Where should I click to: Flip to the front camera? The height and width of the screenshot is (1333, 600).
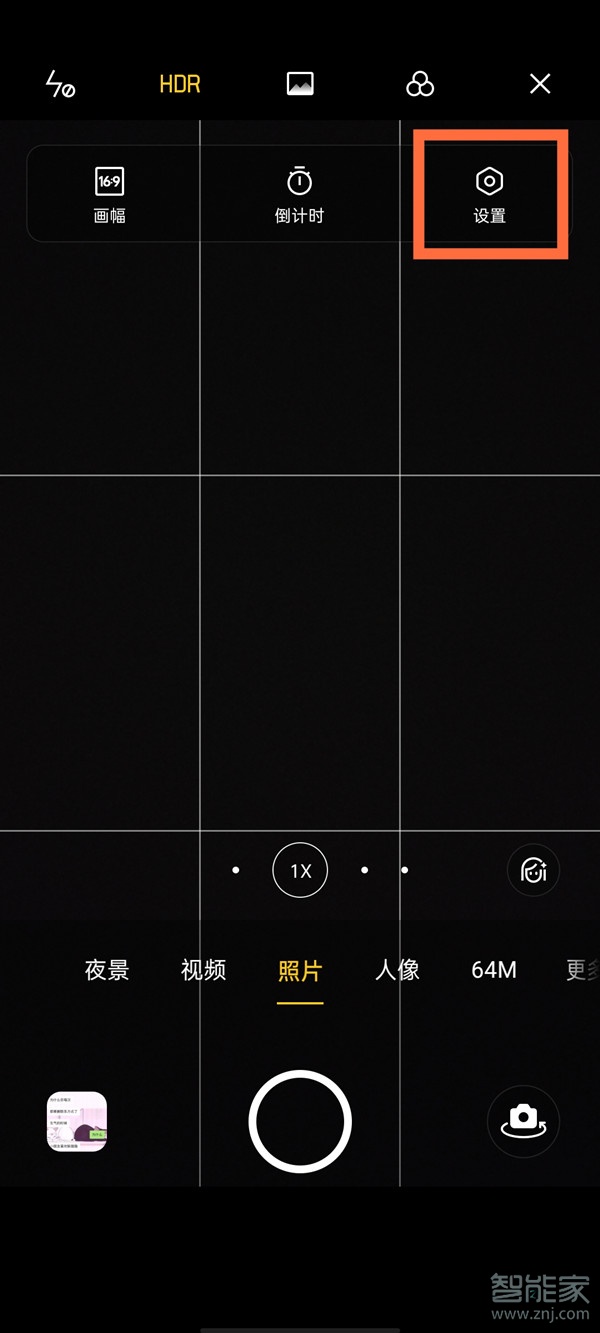[523, 1121]
